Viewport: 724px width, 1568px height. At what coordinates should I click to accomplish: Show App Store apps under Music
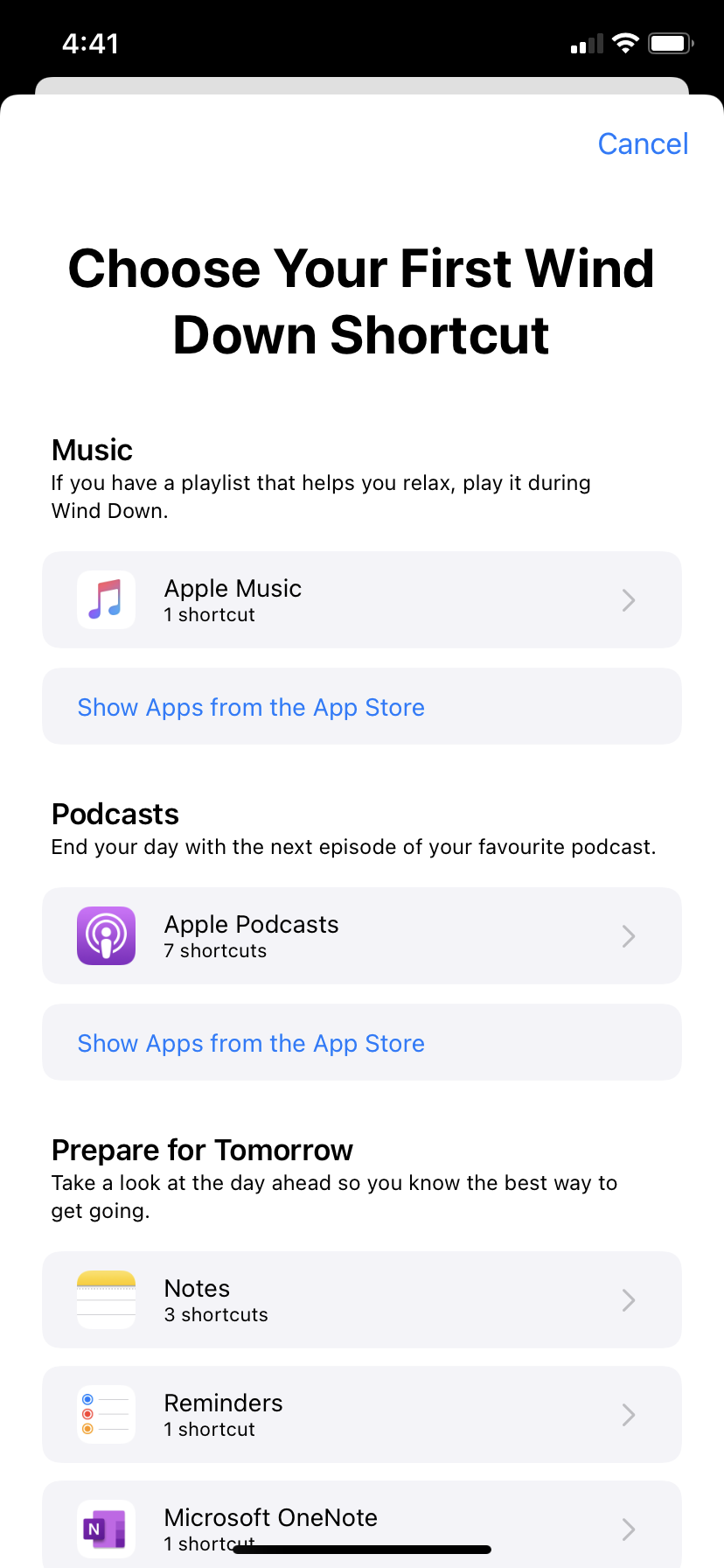[x=251, y=707]
